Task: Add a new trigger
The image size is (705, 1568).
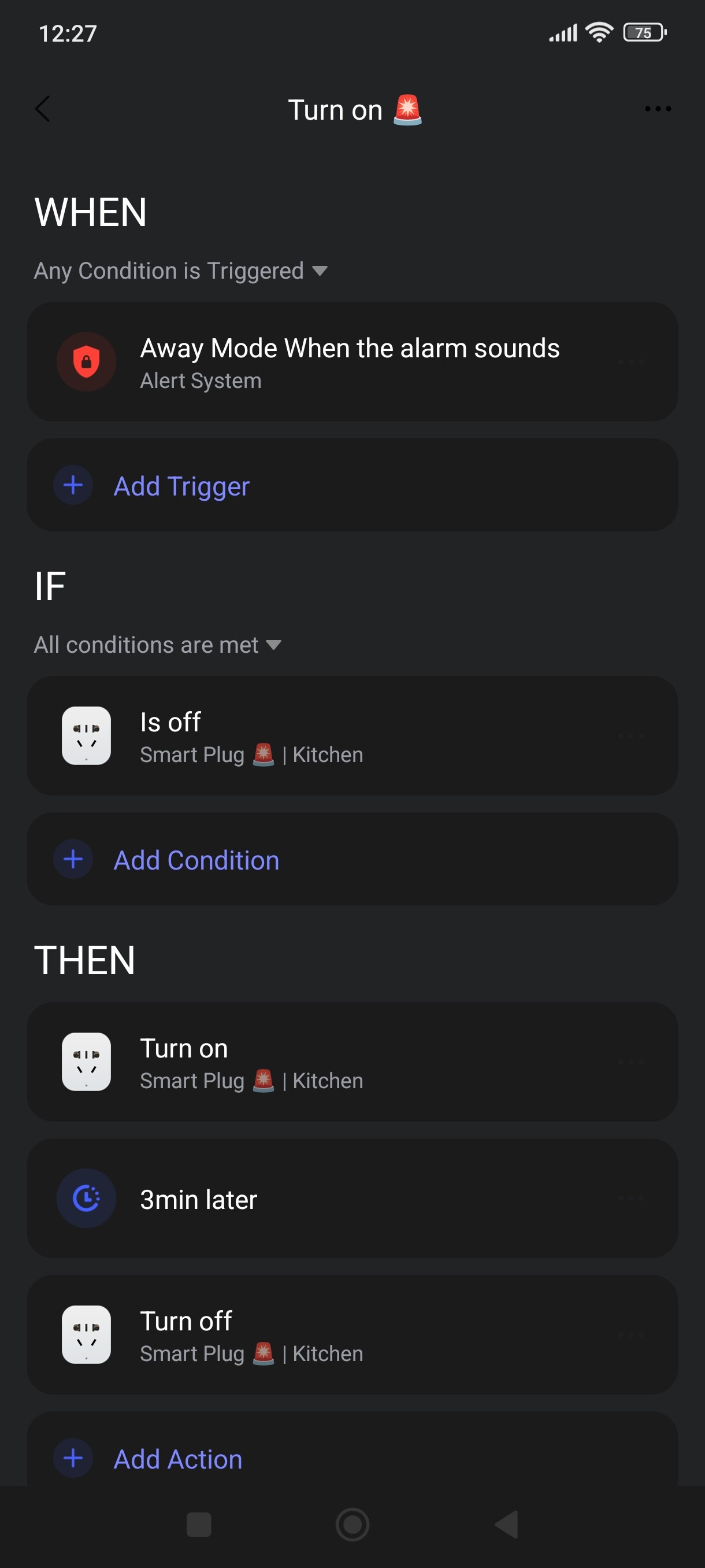Action: 181,486
